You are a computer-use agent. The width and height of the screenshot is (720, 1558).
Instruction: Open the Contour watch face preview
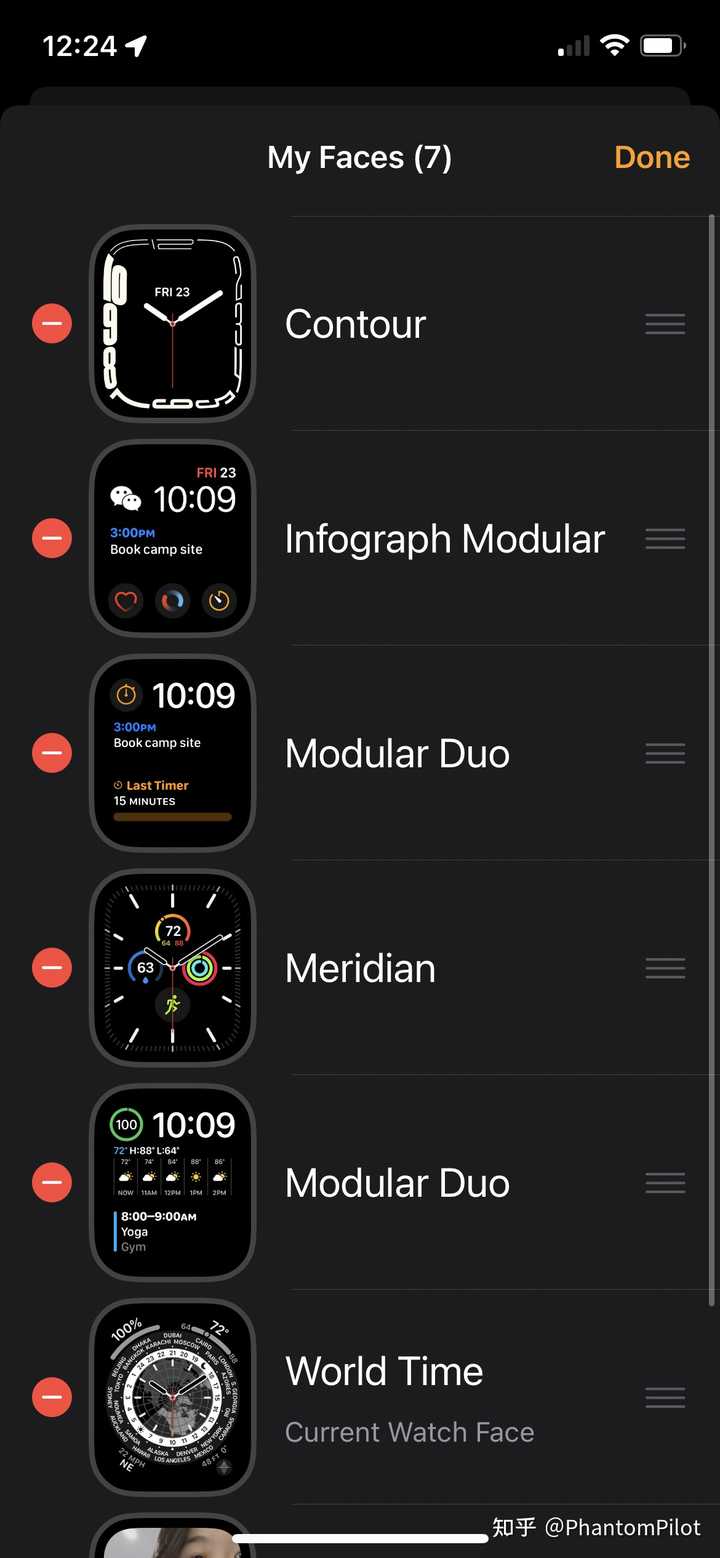172,323
